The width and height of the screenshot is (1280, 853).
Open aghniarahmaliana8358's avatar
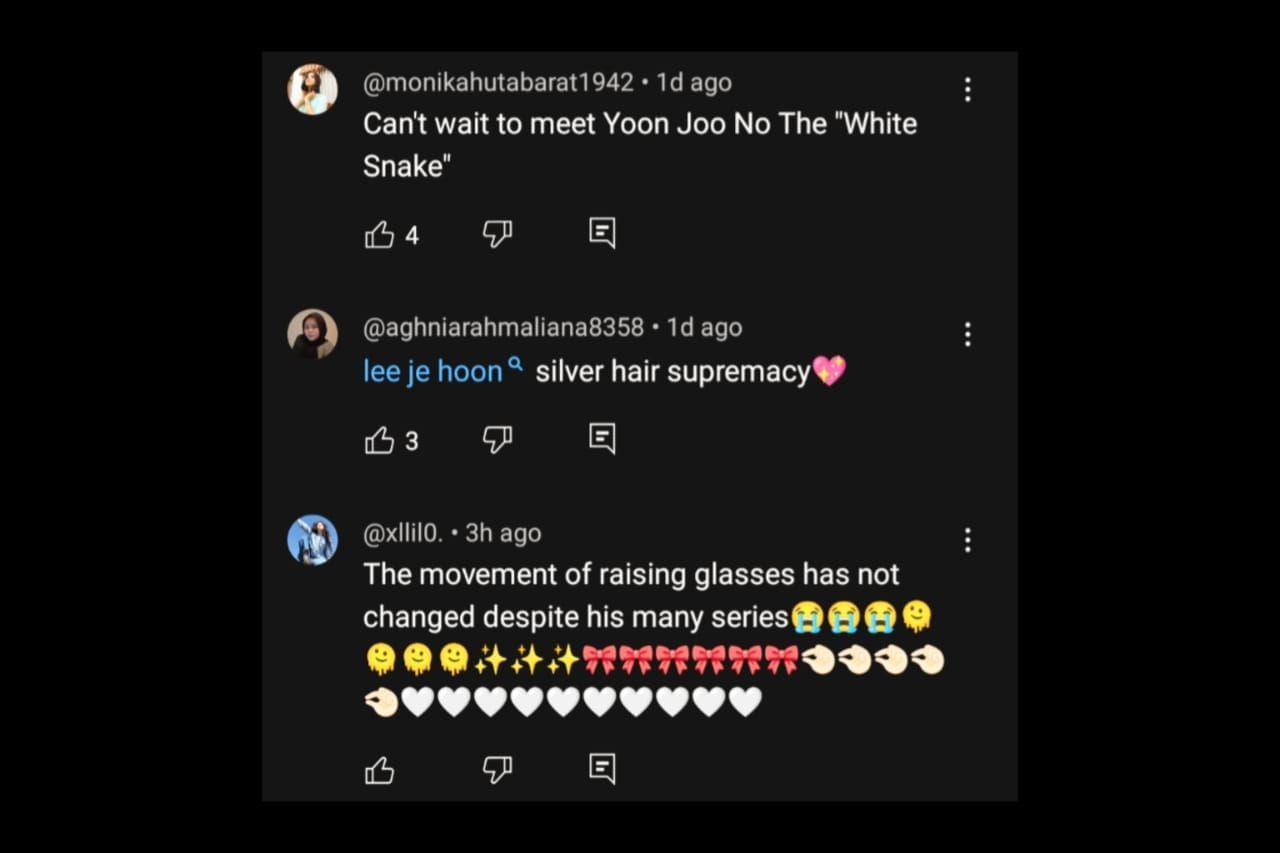(x=312, y=334)
